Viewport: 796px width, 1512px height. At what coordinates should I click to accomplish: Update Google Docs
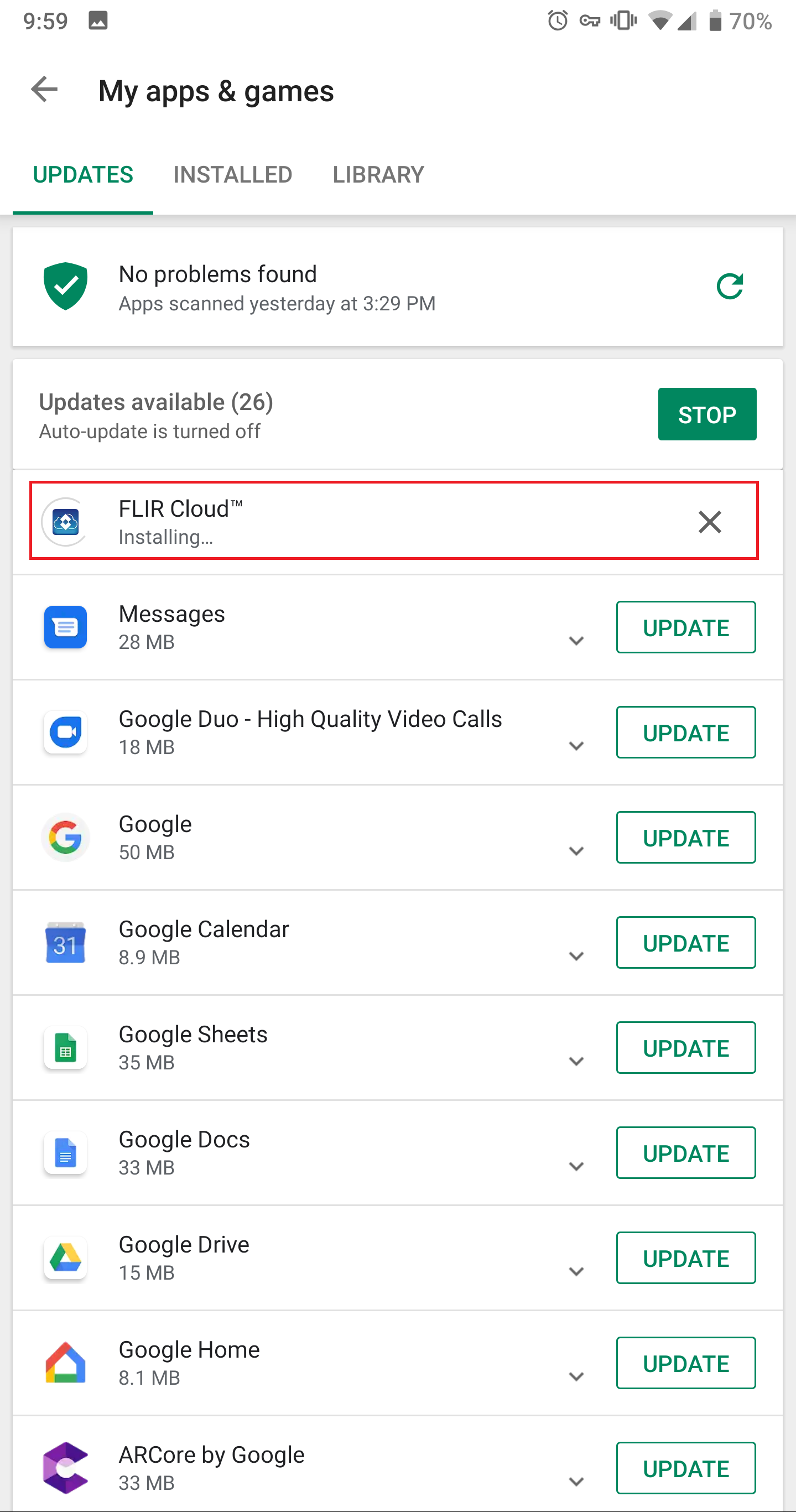pos(685,1153)
